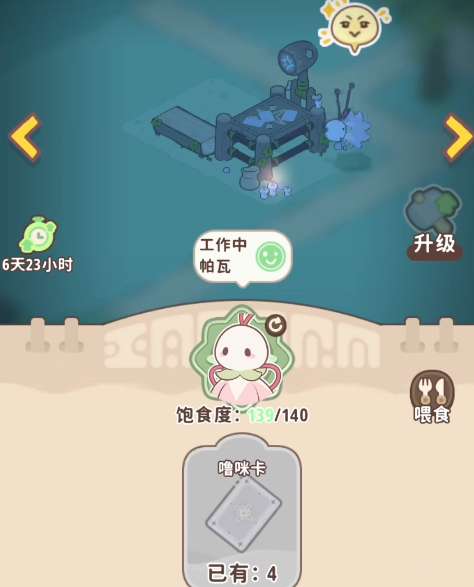Image resolution: width=474 pixels, height=587 pixels.
Task: Tap the smiling sun mood icon
Action: point(354,27)
